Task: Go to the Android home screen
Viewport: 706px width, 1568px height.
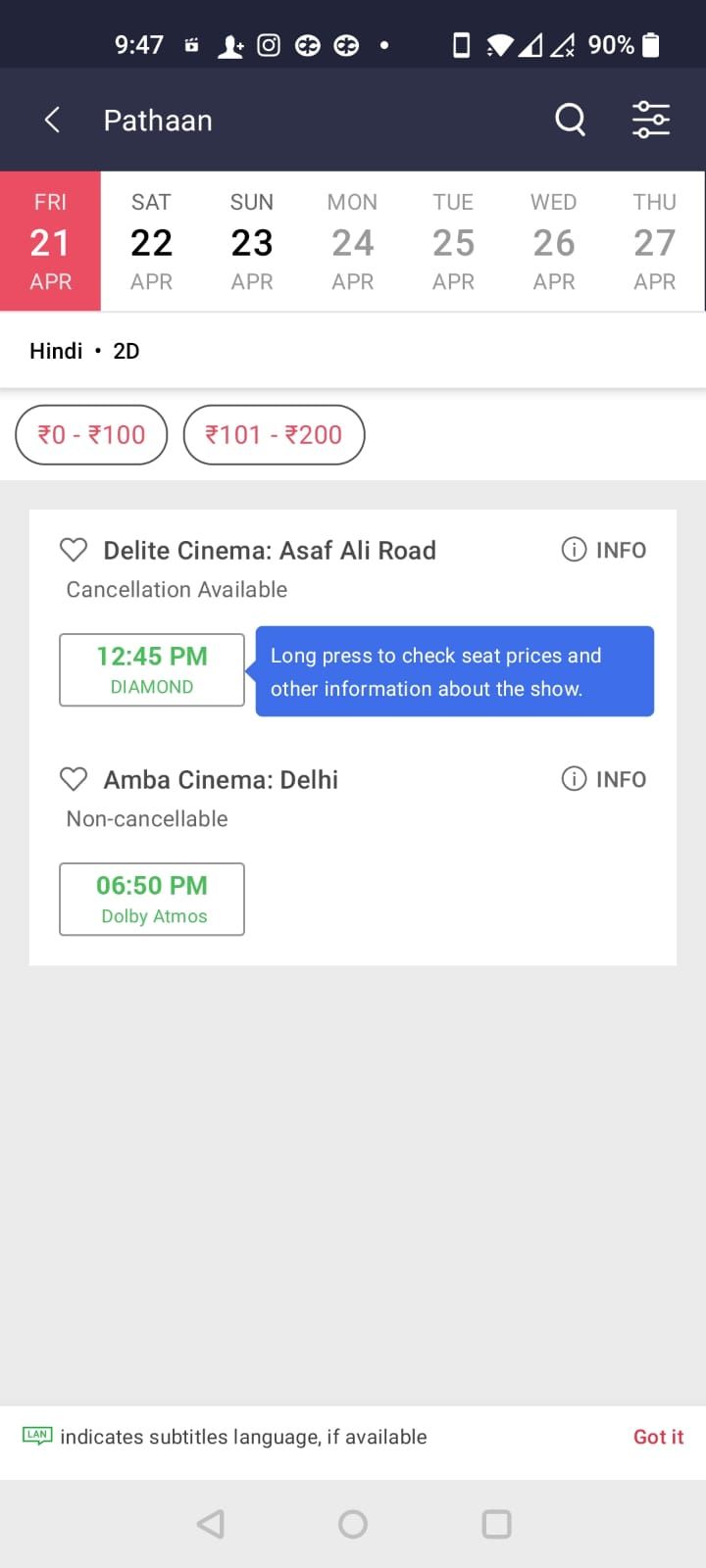Action: click(x=353, y=1524)
